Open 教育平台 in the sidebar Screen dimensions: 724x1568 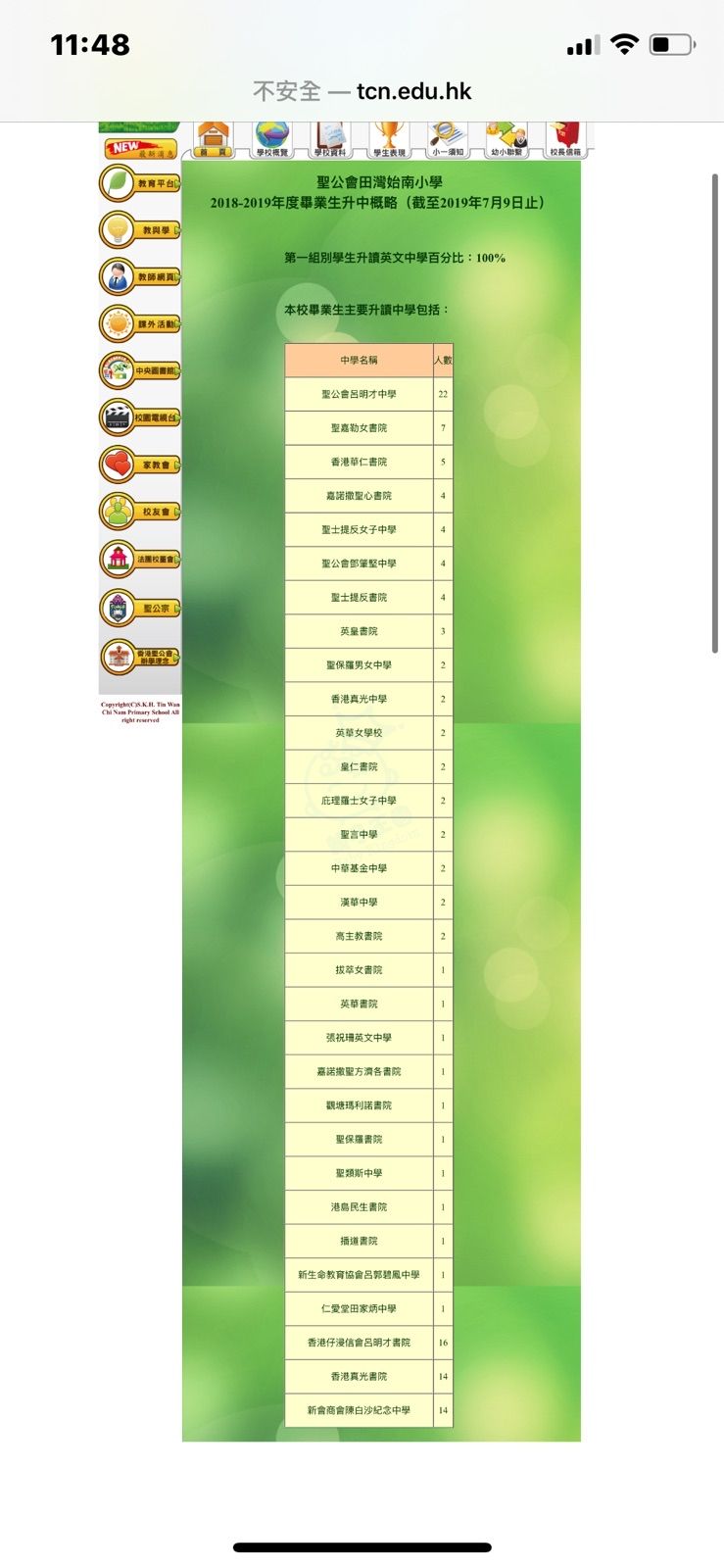(140, 183)
